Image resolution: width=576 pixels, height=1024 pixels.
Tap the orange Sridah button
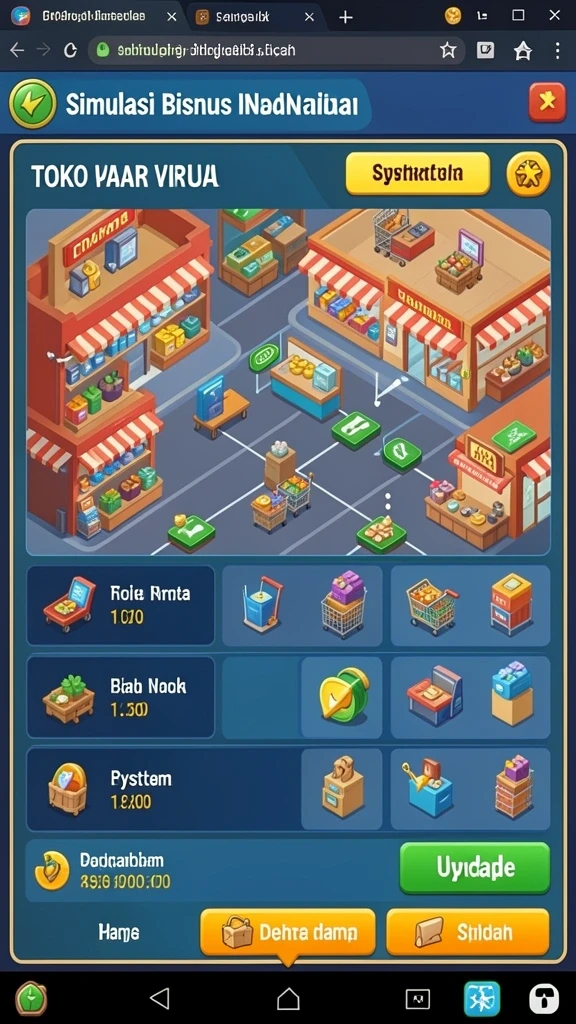coord(468,932)
